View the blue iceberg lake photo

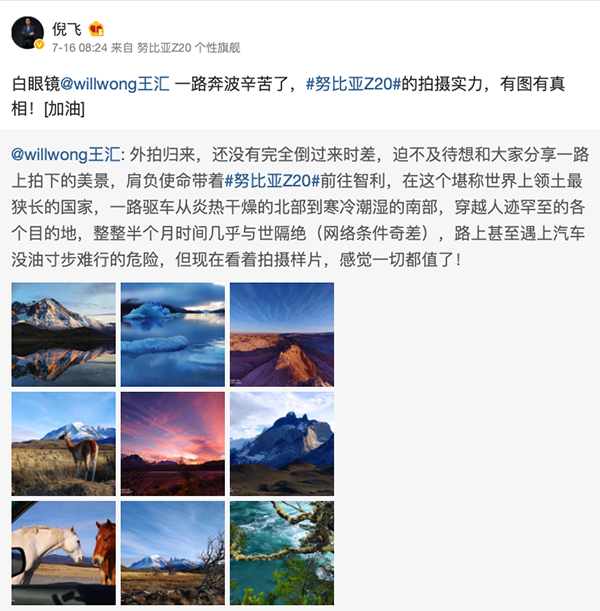pyautogui.click(x=172, y=335)
